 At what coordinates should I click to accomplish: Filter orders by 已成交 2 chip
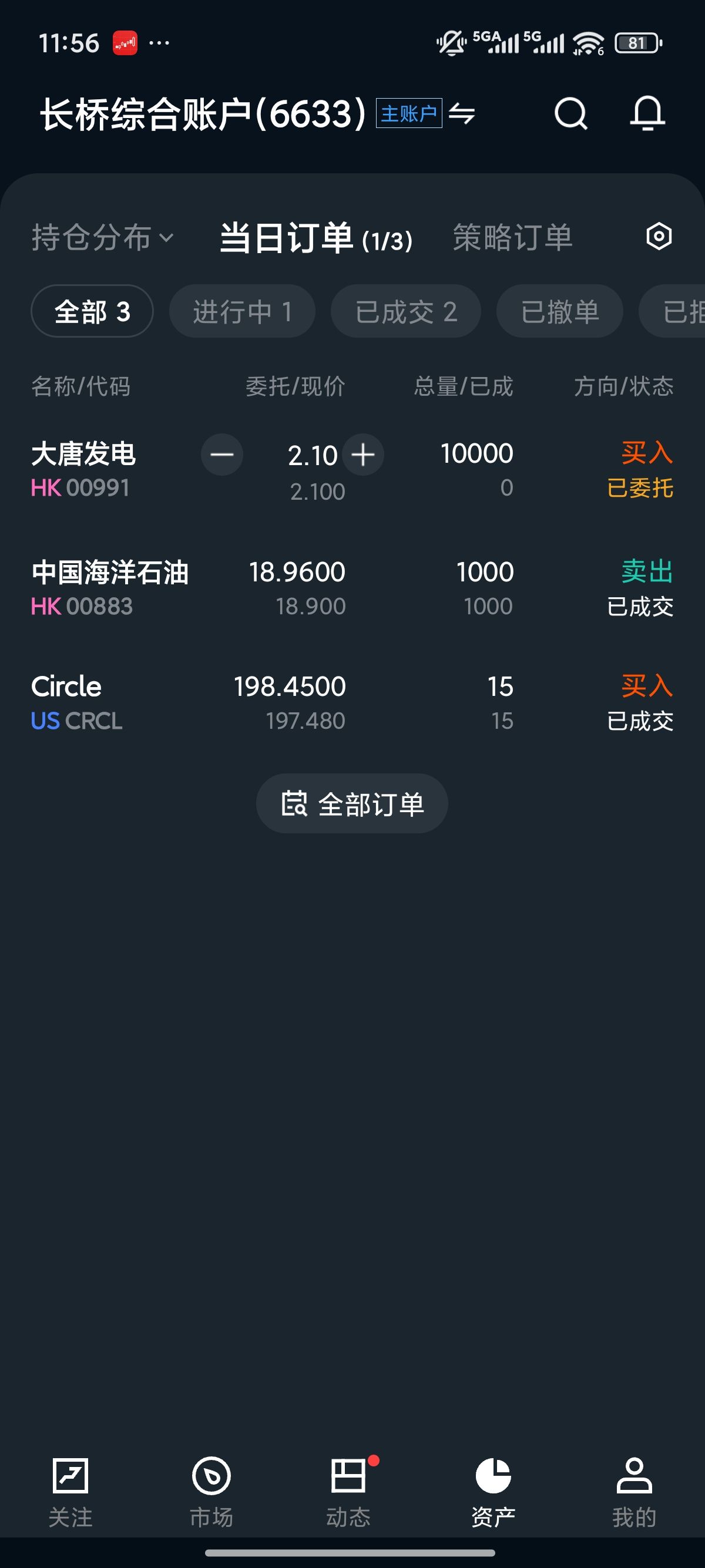point(405,311)
